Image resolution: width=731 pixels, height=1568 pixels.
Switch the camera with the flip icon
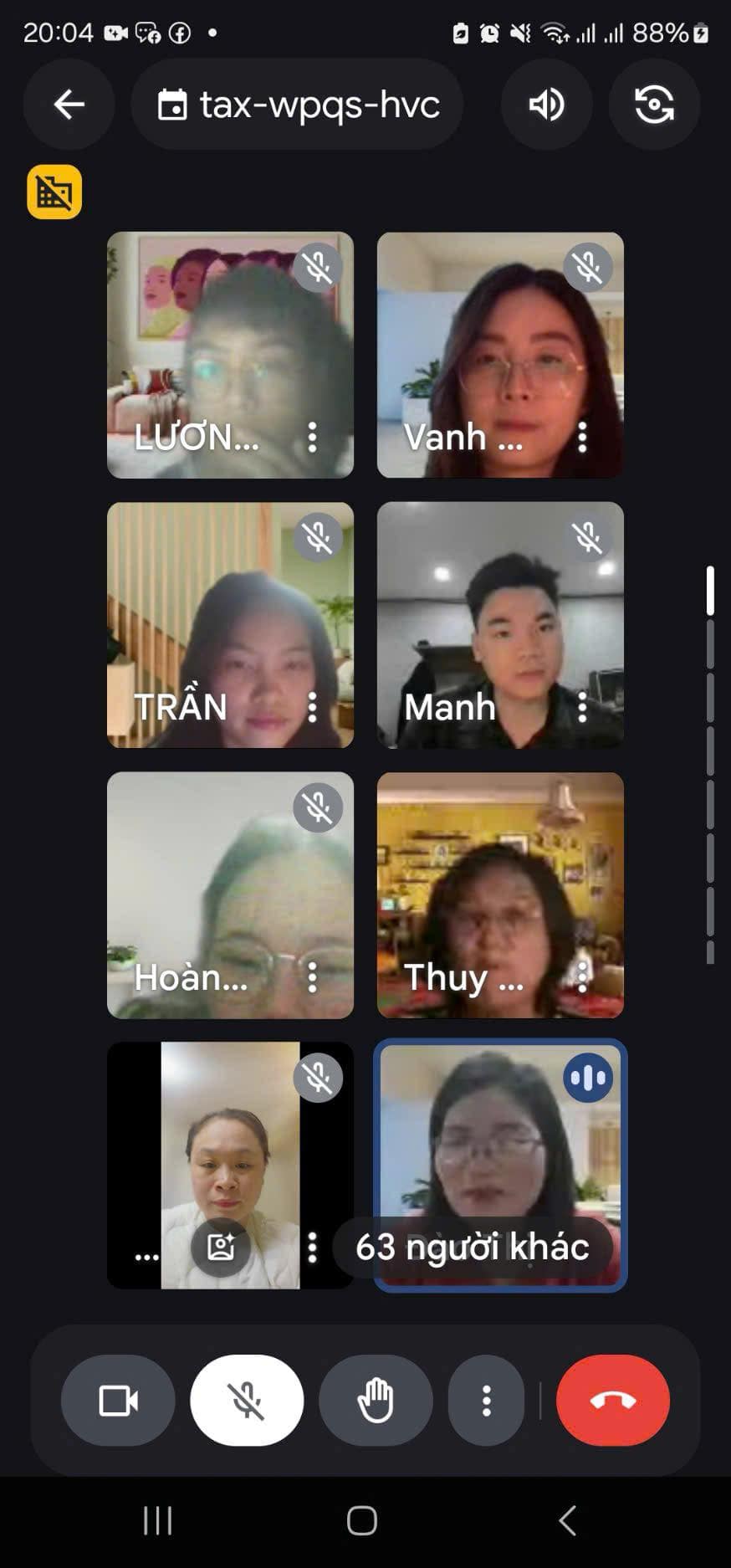(654, 105)
